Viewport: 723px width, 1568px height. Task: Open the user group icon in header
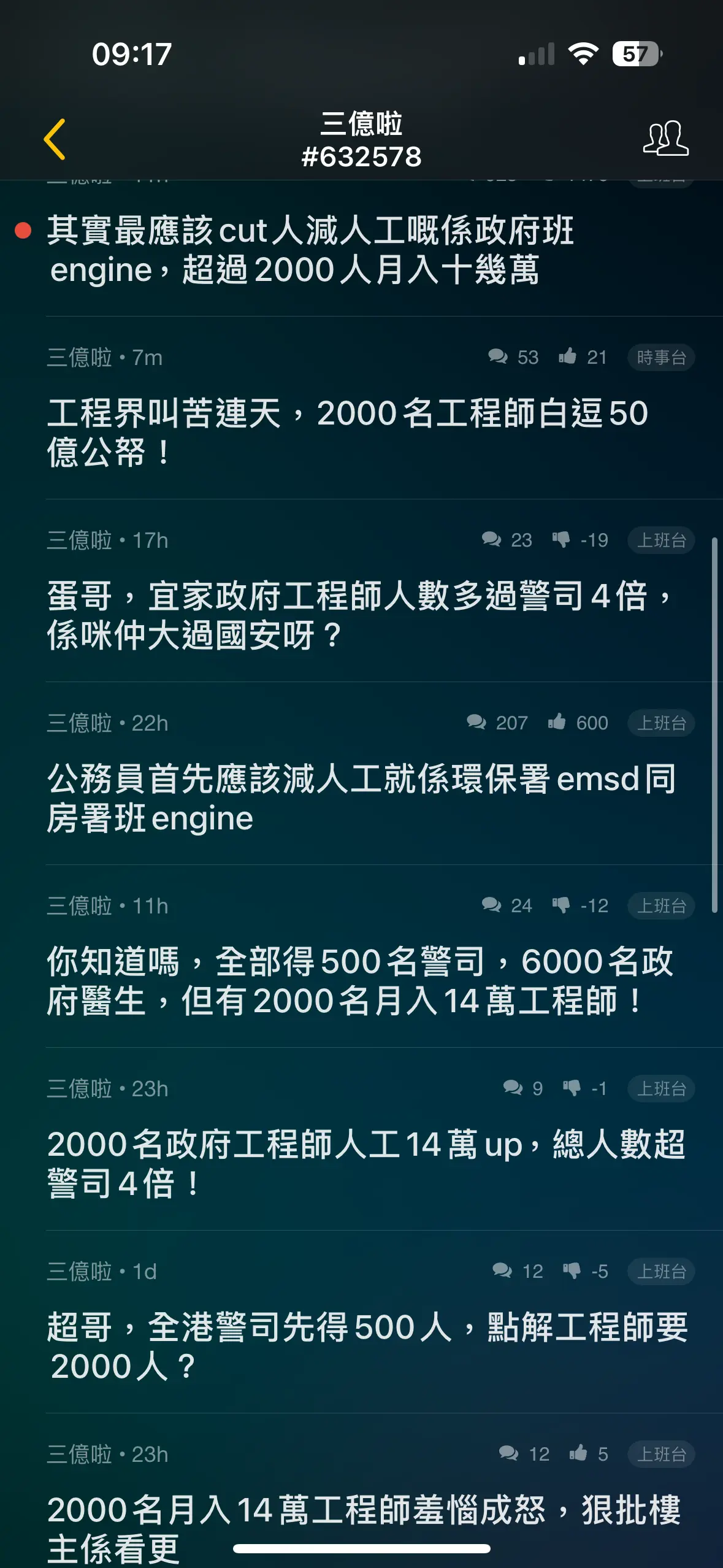(665, 139)
